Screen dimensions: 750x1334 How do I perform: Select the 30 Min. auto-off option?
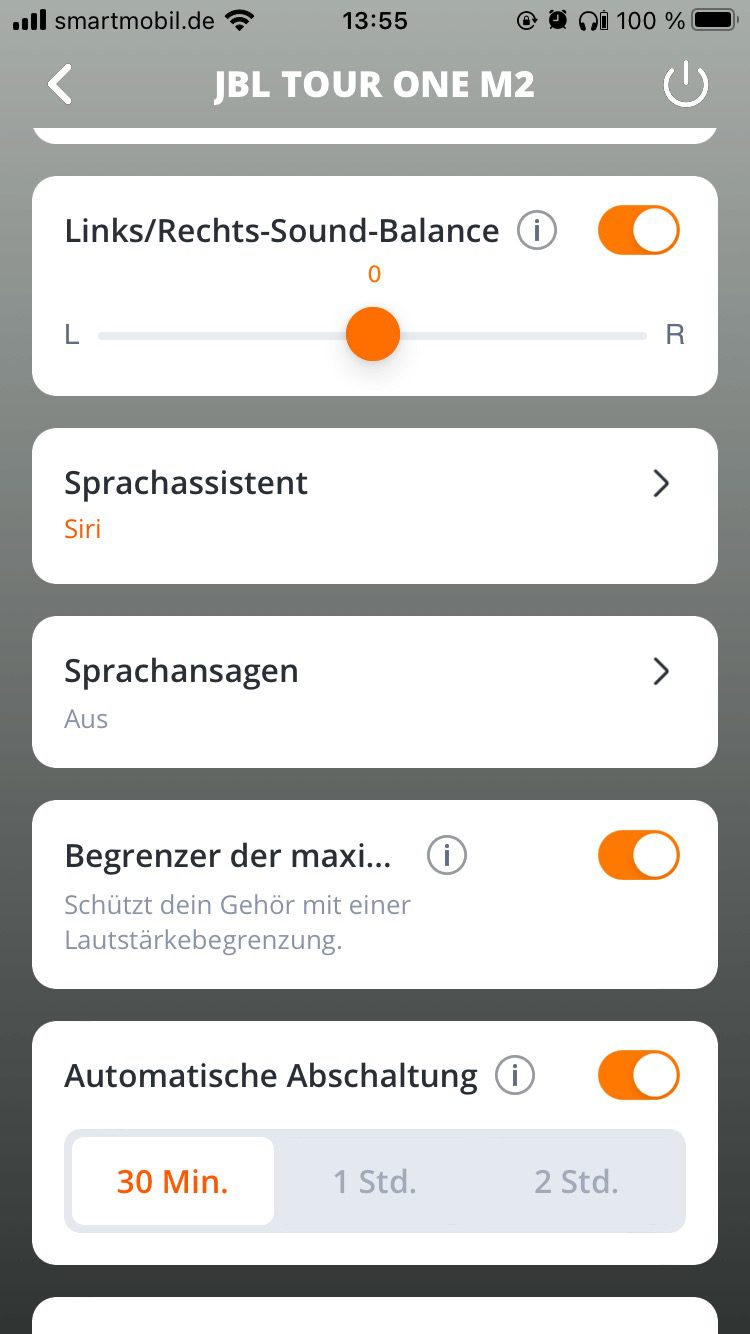173,1182
